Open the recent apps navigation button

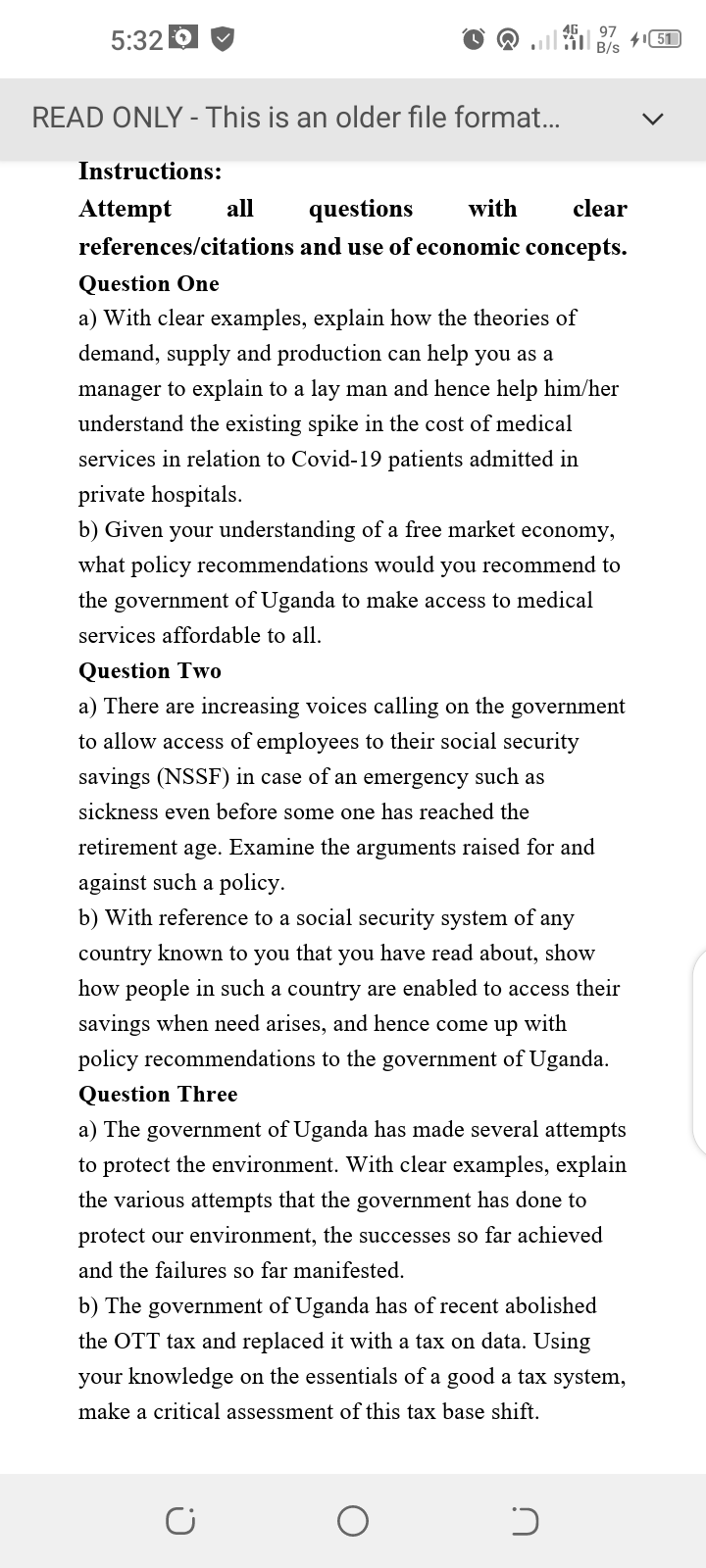click(179, 1521)
